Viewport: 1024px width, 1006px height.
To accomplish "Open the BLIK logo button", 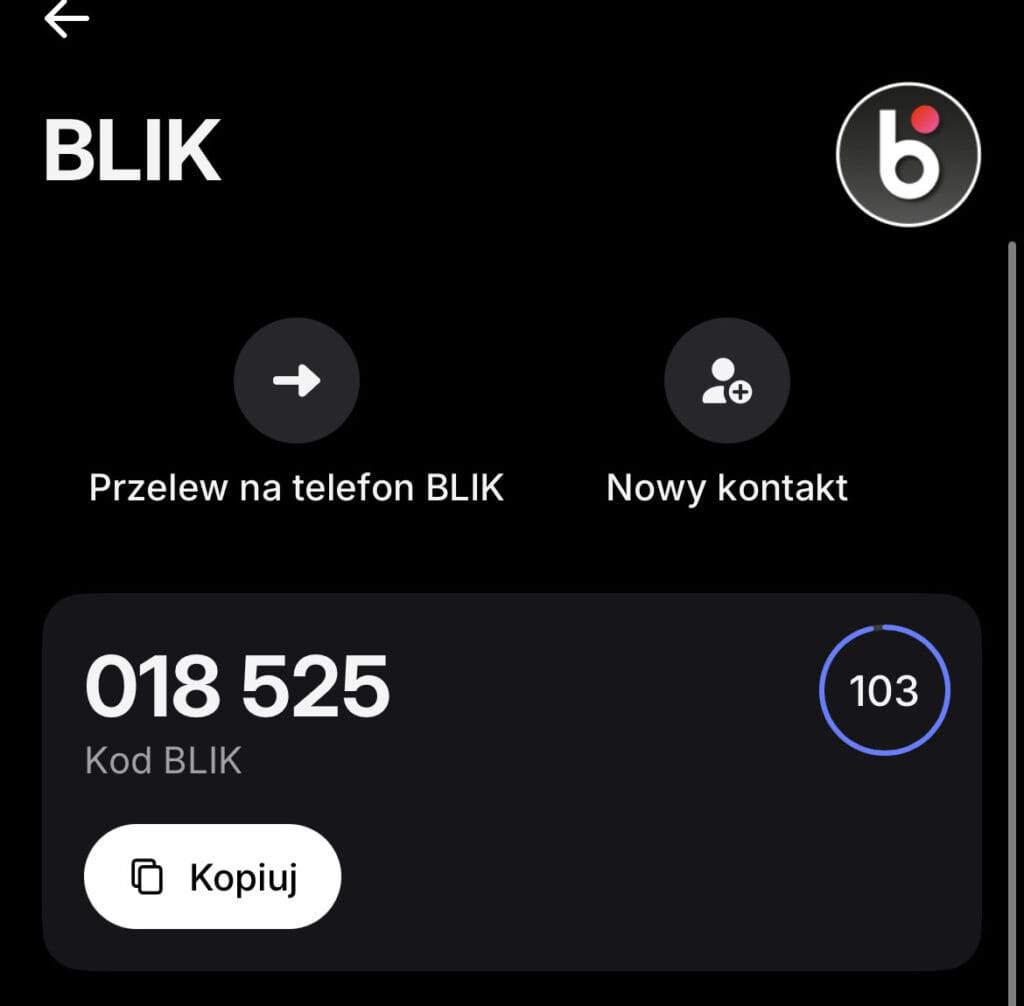I will [x=908, y=154].
